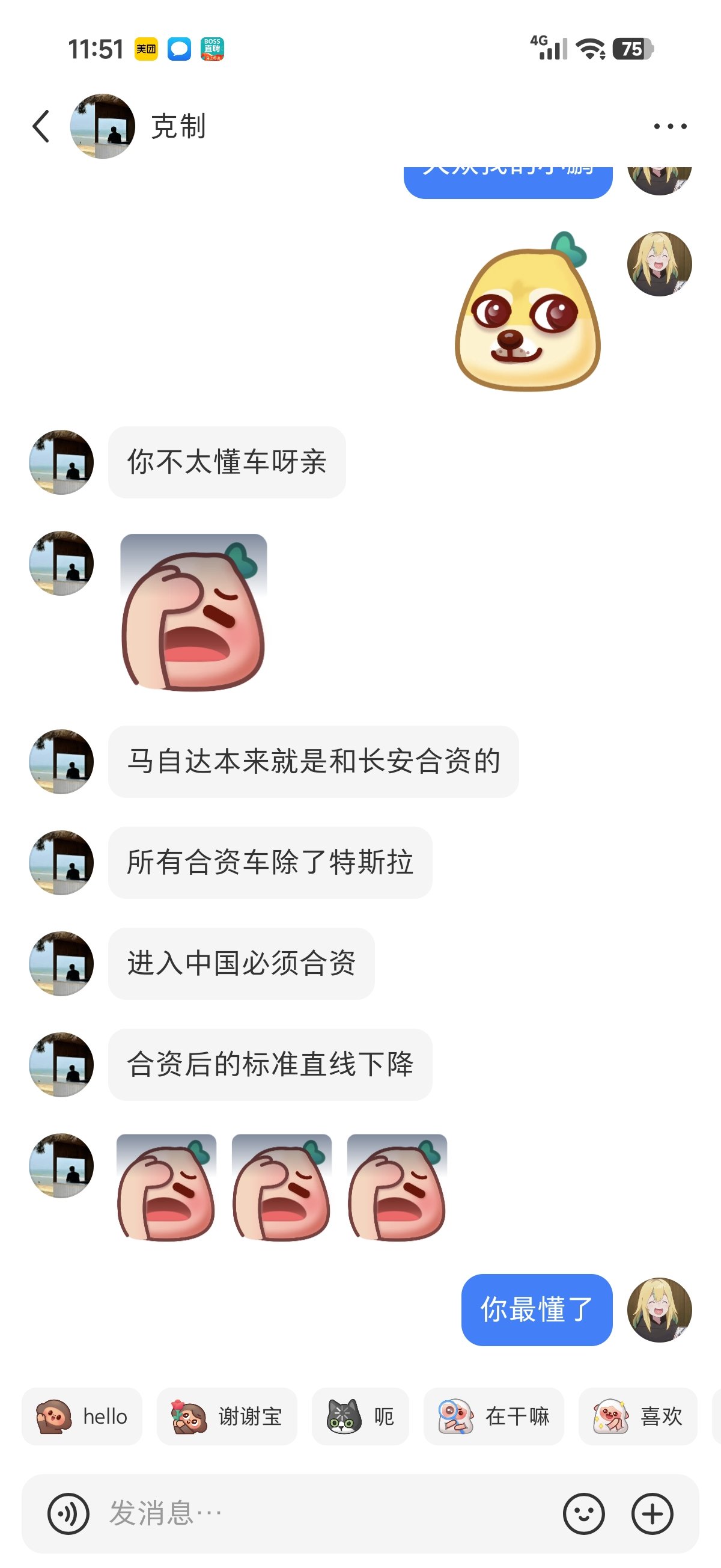Click the BOSS直聘 icon in status bar
This screenshot has height=1568, width=721.
(x=211, y=47)
